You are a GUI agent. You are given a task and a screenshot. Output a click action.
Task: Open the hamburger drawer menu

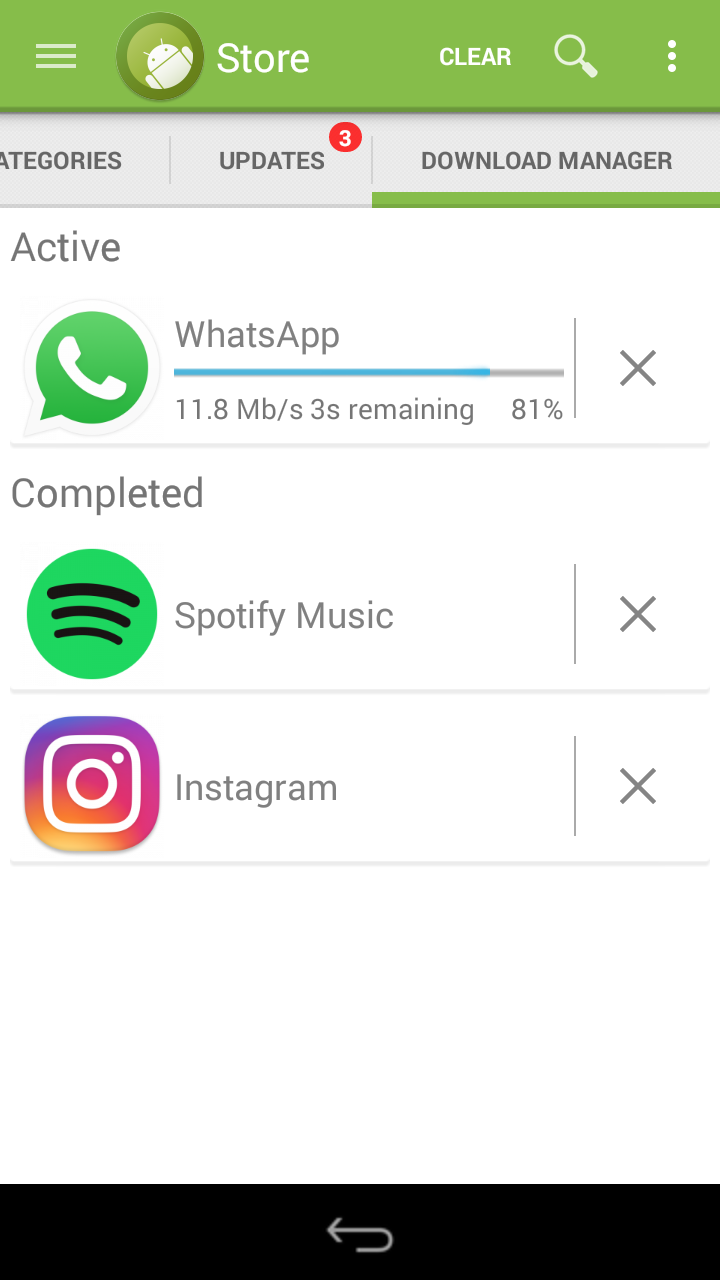point(56,57)
